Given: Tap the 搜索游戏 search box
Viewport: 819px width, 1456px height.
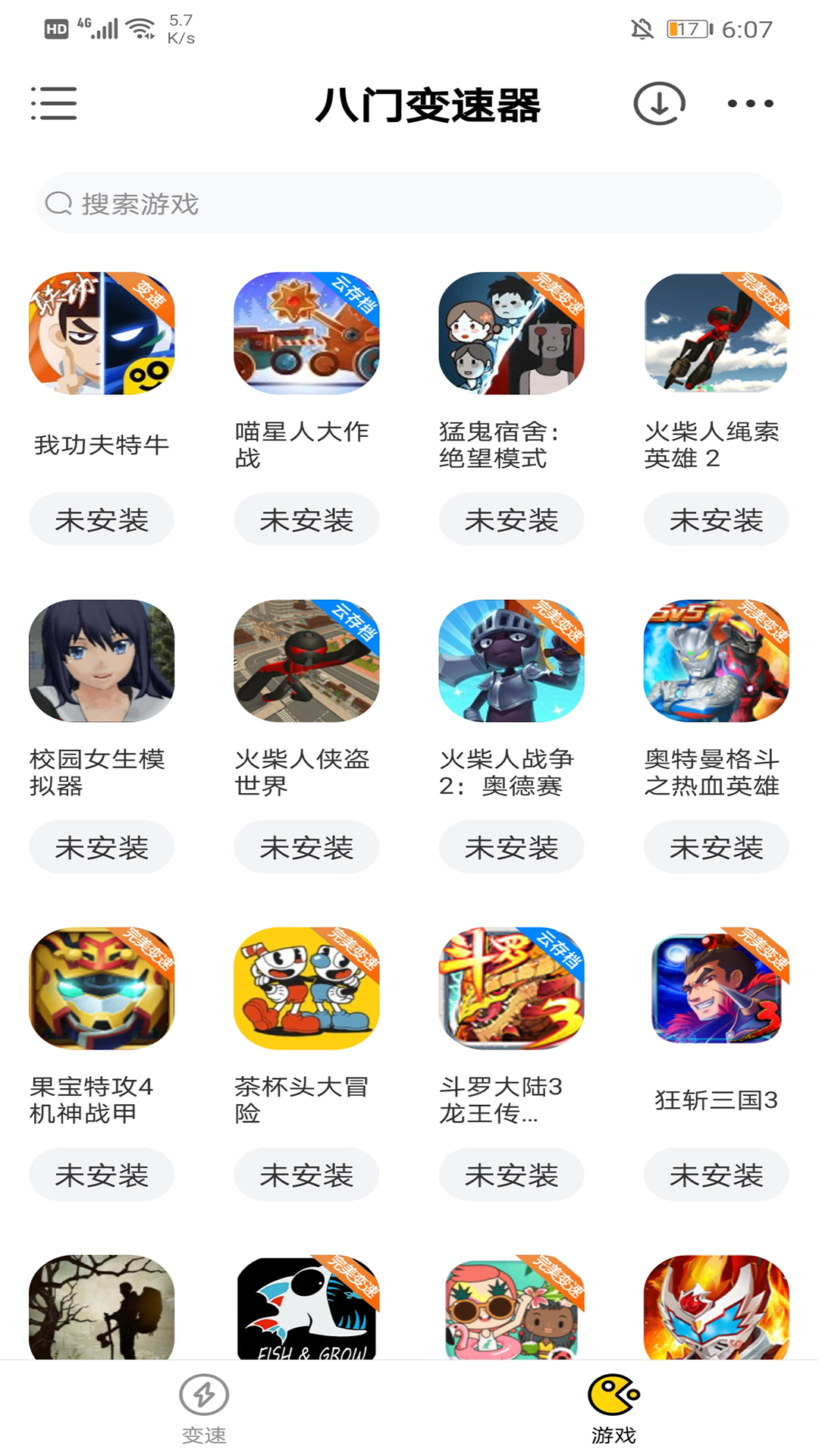Looking at the screenshot, I should pyautogui.click(x=409, y=203).
